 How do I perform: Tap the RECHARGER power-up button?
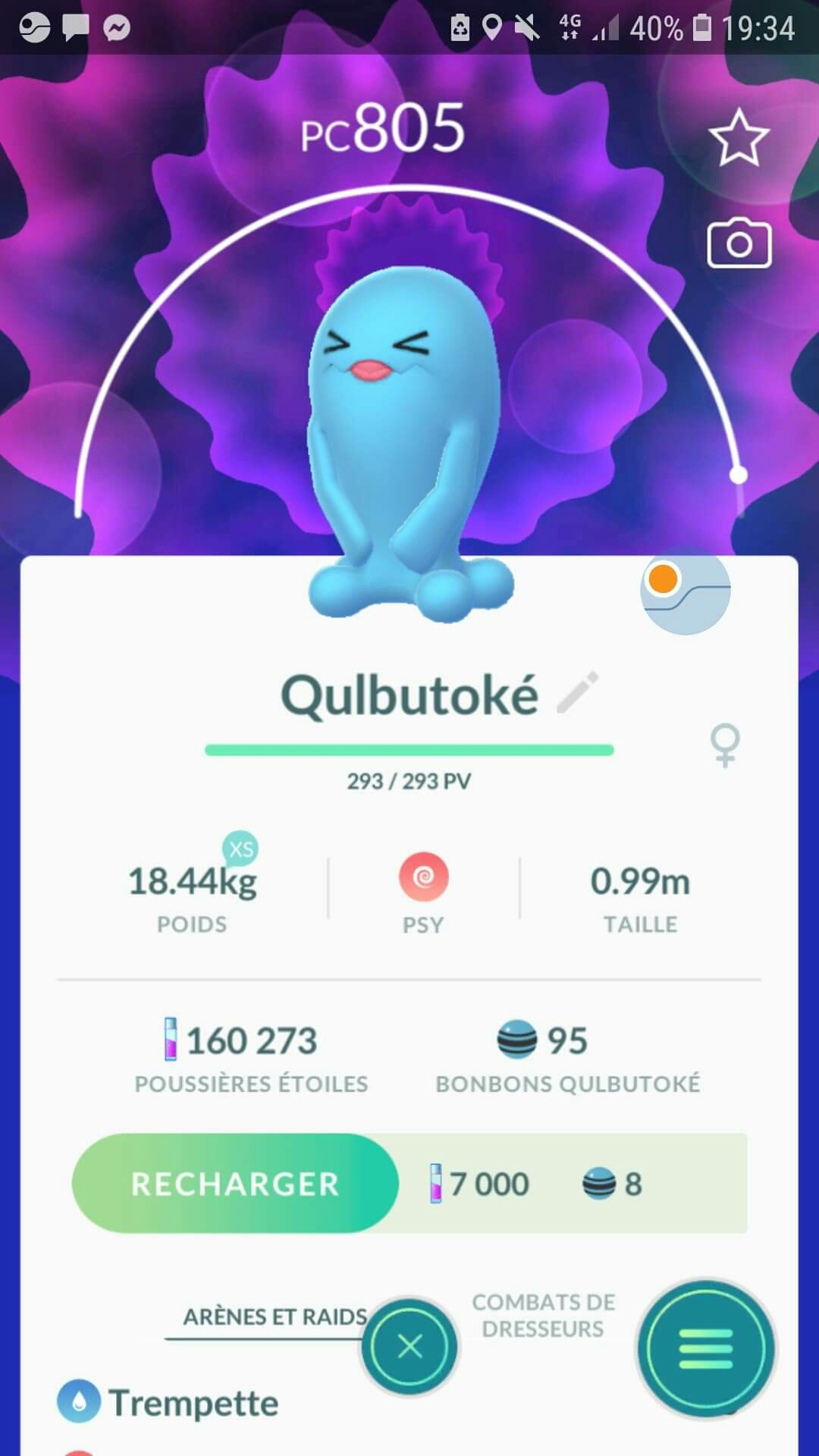[x=235, y=1184]
